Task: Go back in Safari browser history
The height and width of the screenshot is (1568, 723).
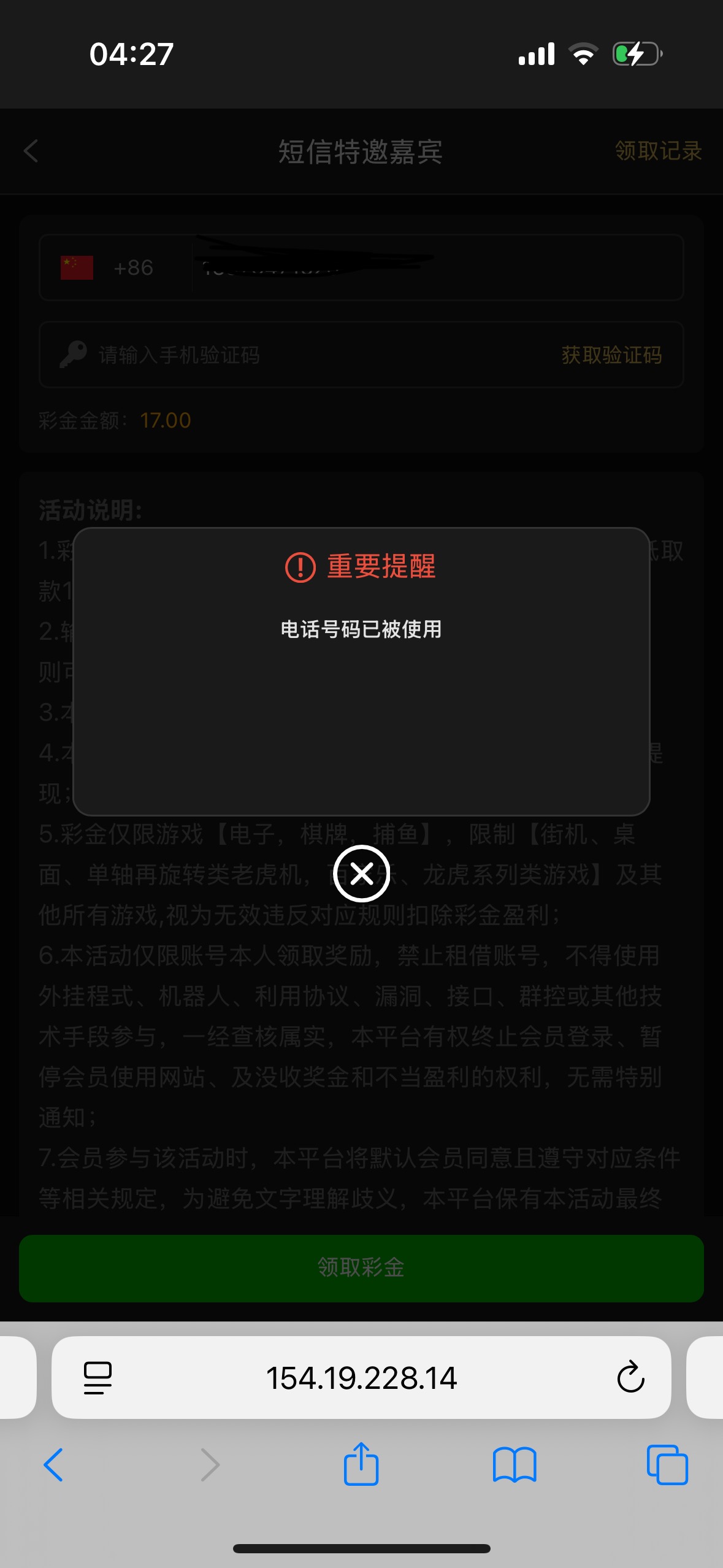Action: tap(53, 1465)
